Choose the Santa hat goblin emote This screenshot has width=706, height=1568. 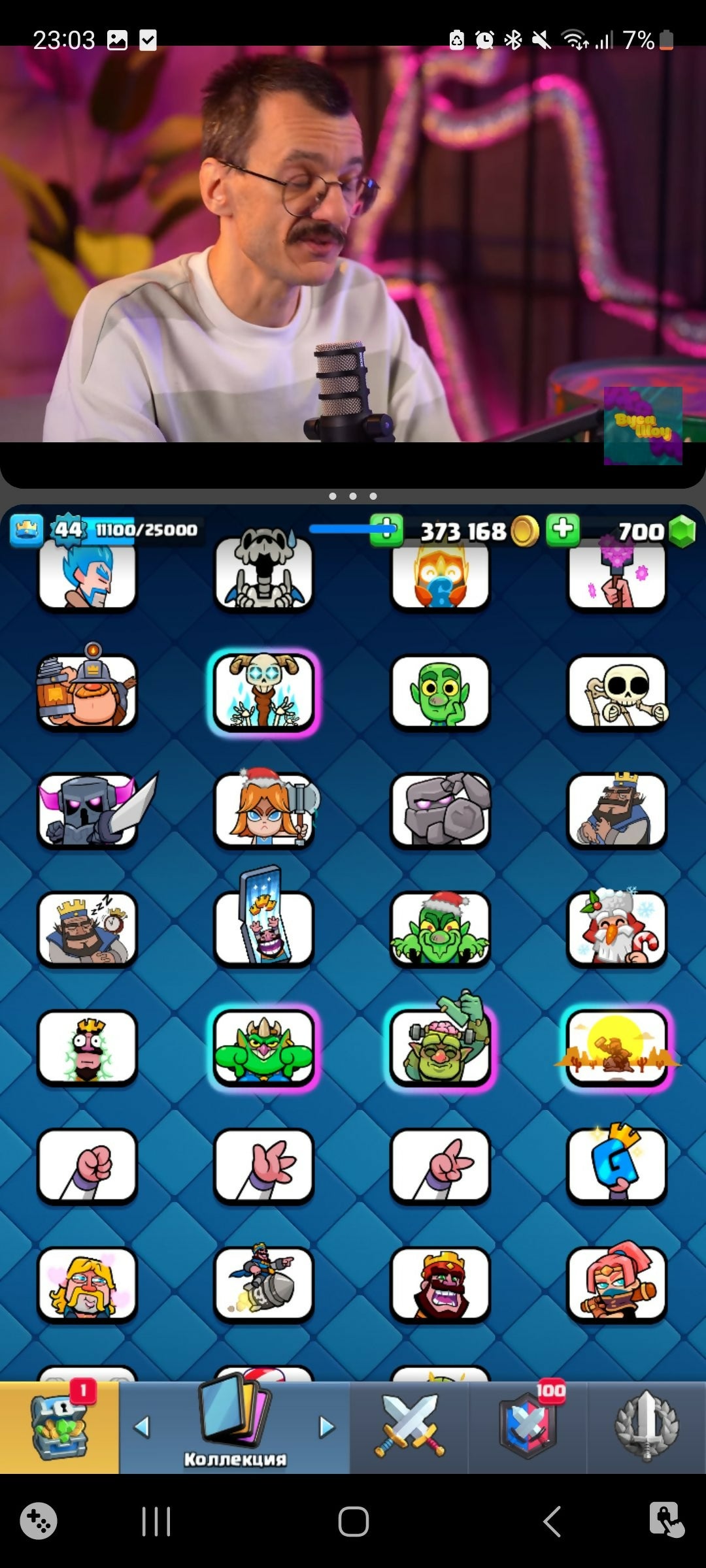click(440, 928)
